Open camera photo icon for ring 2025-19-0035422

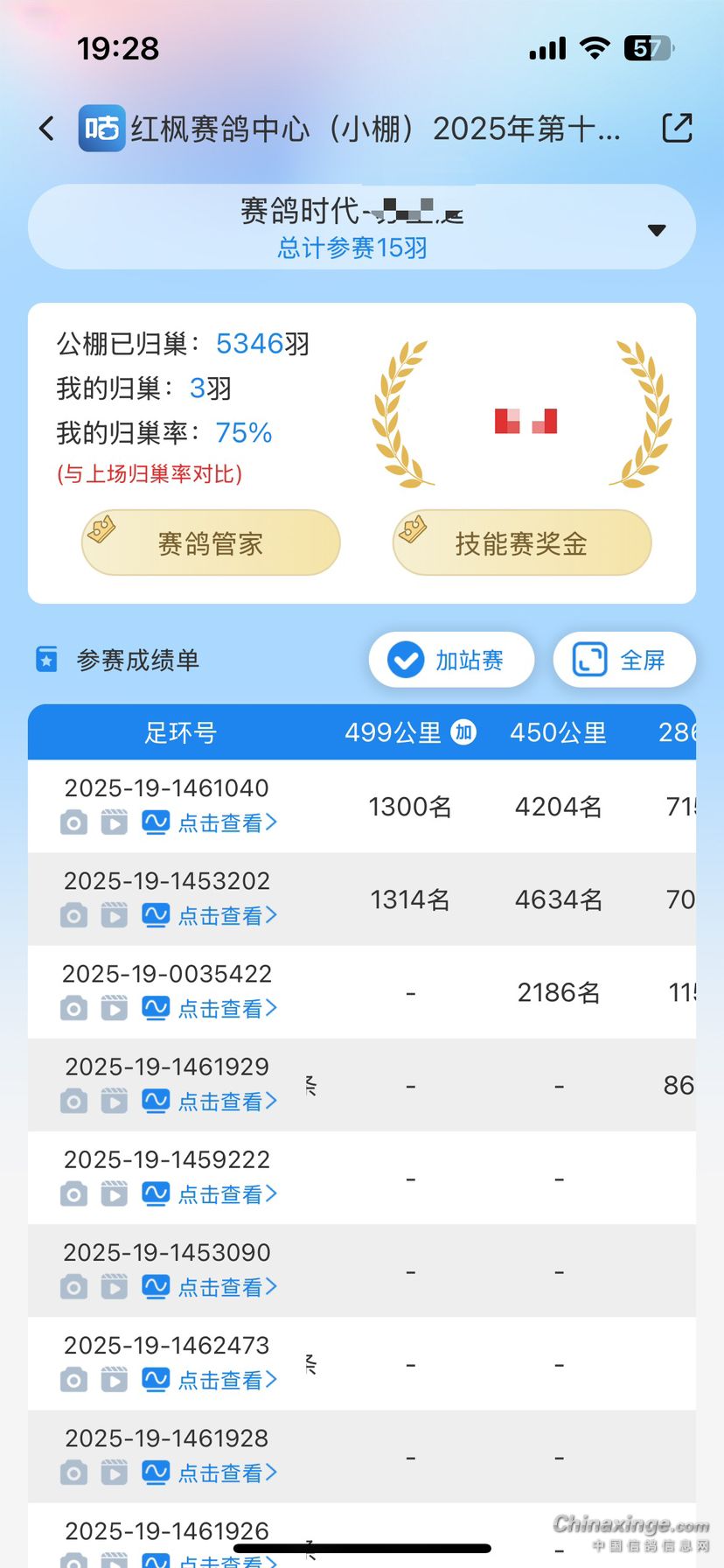coord(73,1008)
